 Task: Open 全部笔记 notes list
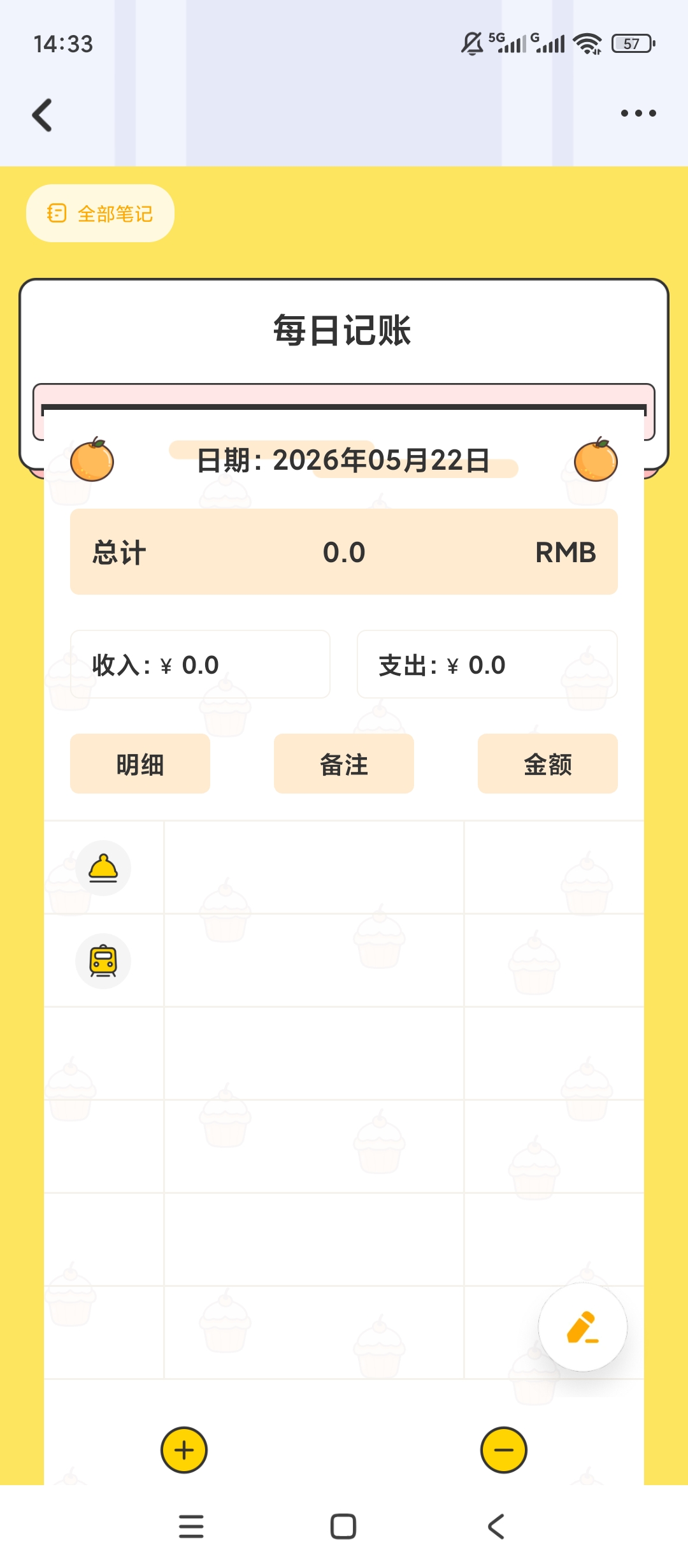pyautogui.click(x=100, y=214)
